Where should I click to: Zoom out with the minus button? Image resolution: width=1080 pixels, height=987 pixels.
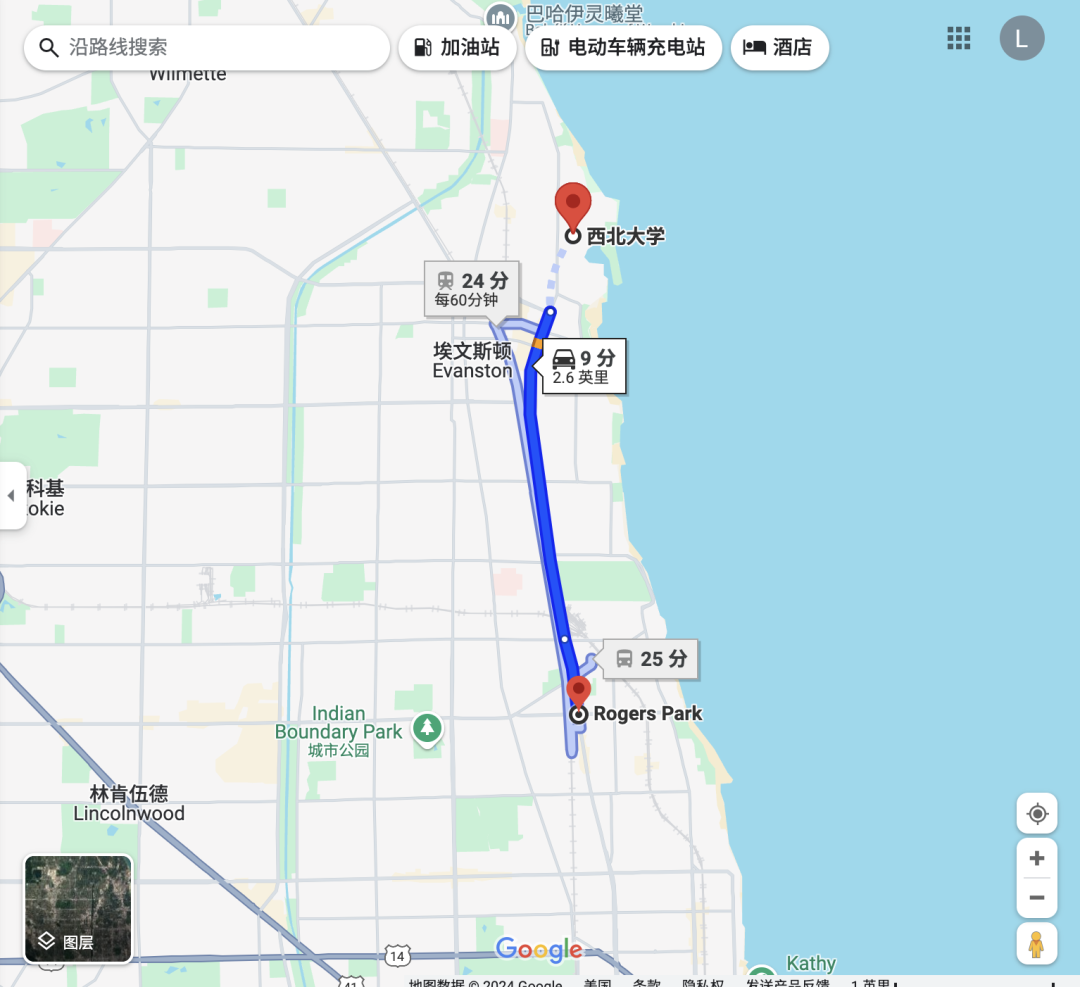click(x=1037, y=897)
